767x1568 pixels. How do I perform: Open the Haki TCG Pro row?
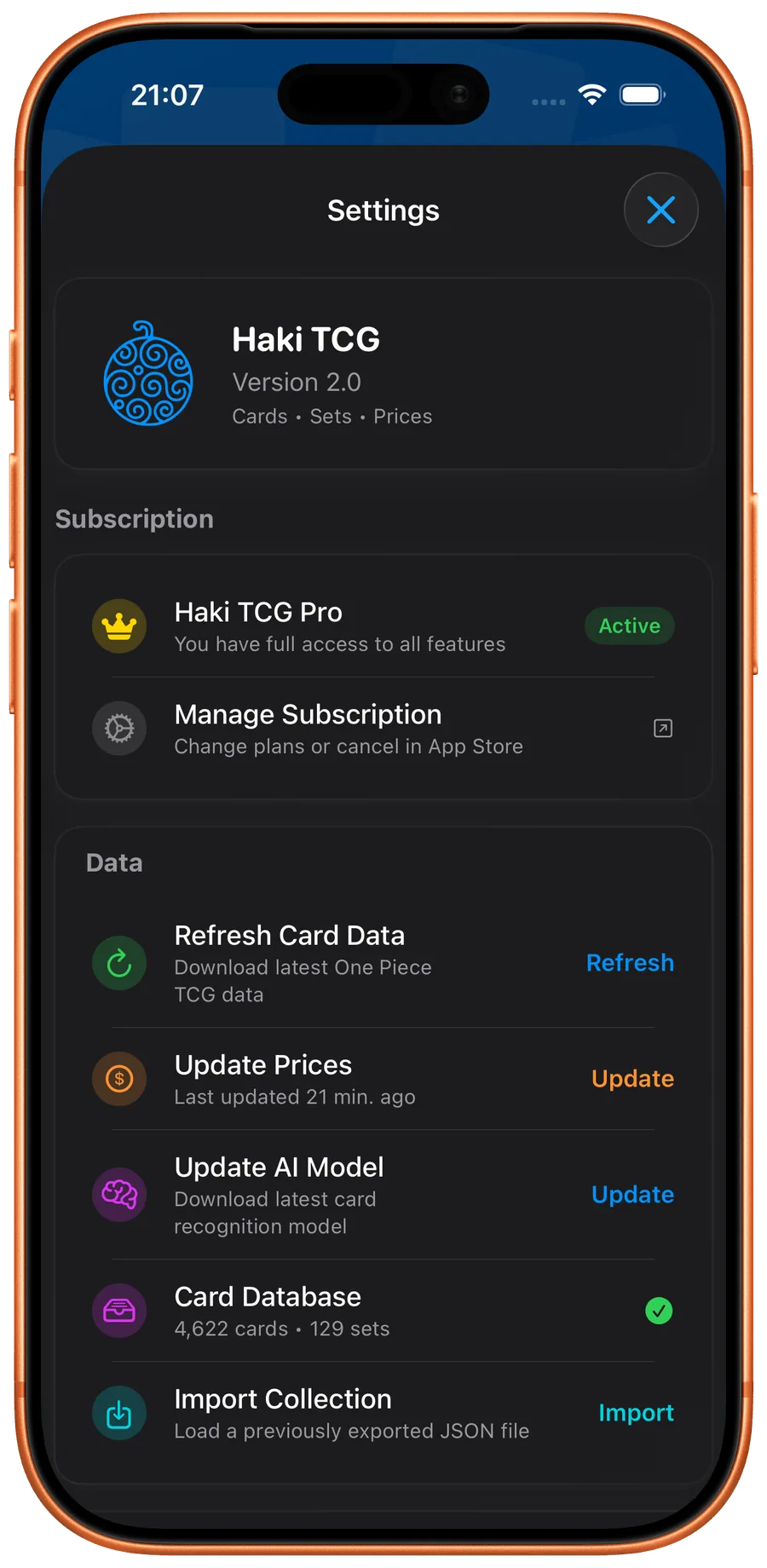383,626
